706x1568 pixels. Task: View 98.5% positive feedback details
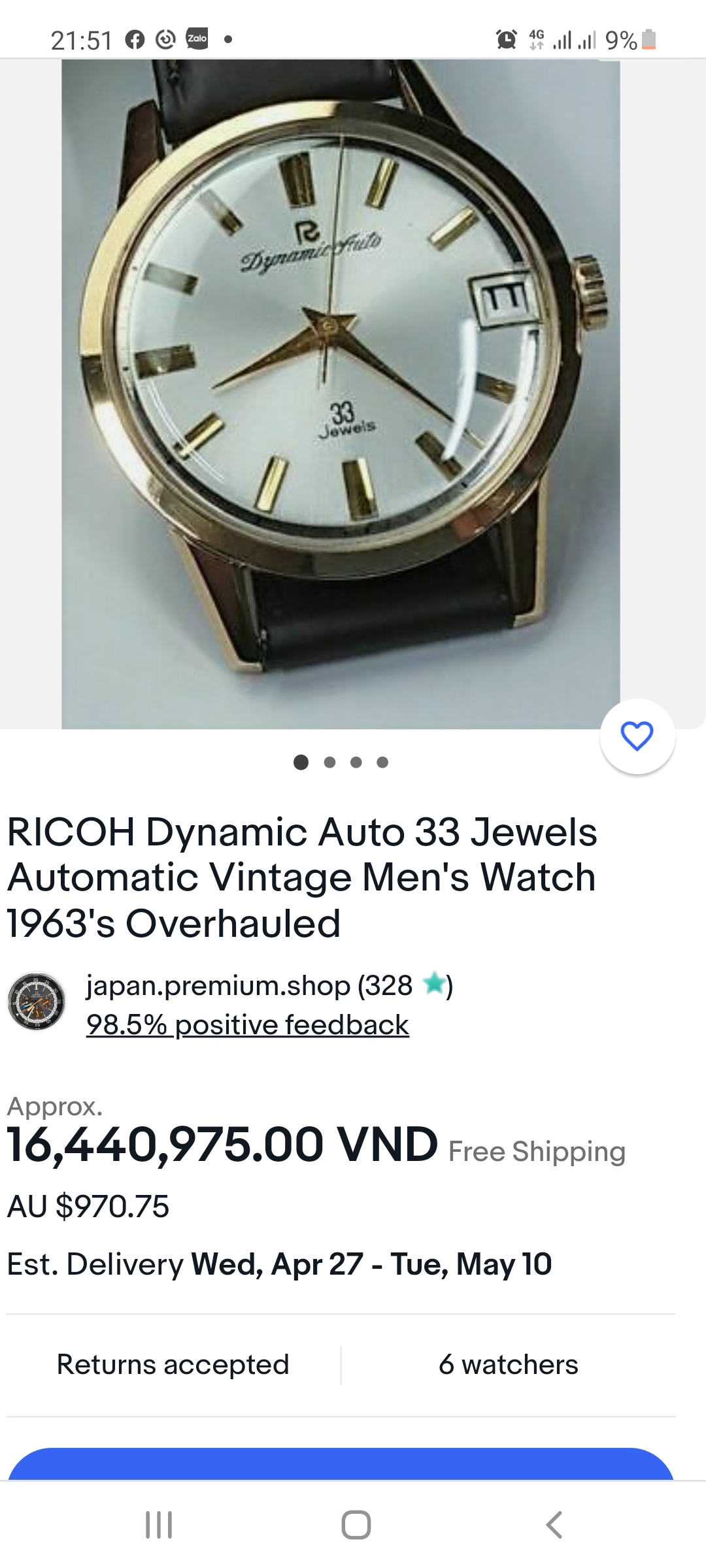click(247, 1024)
